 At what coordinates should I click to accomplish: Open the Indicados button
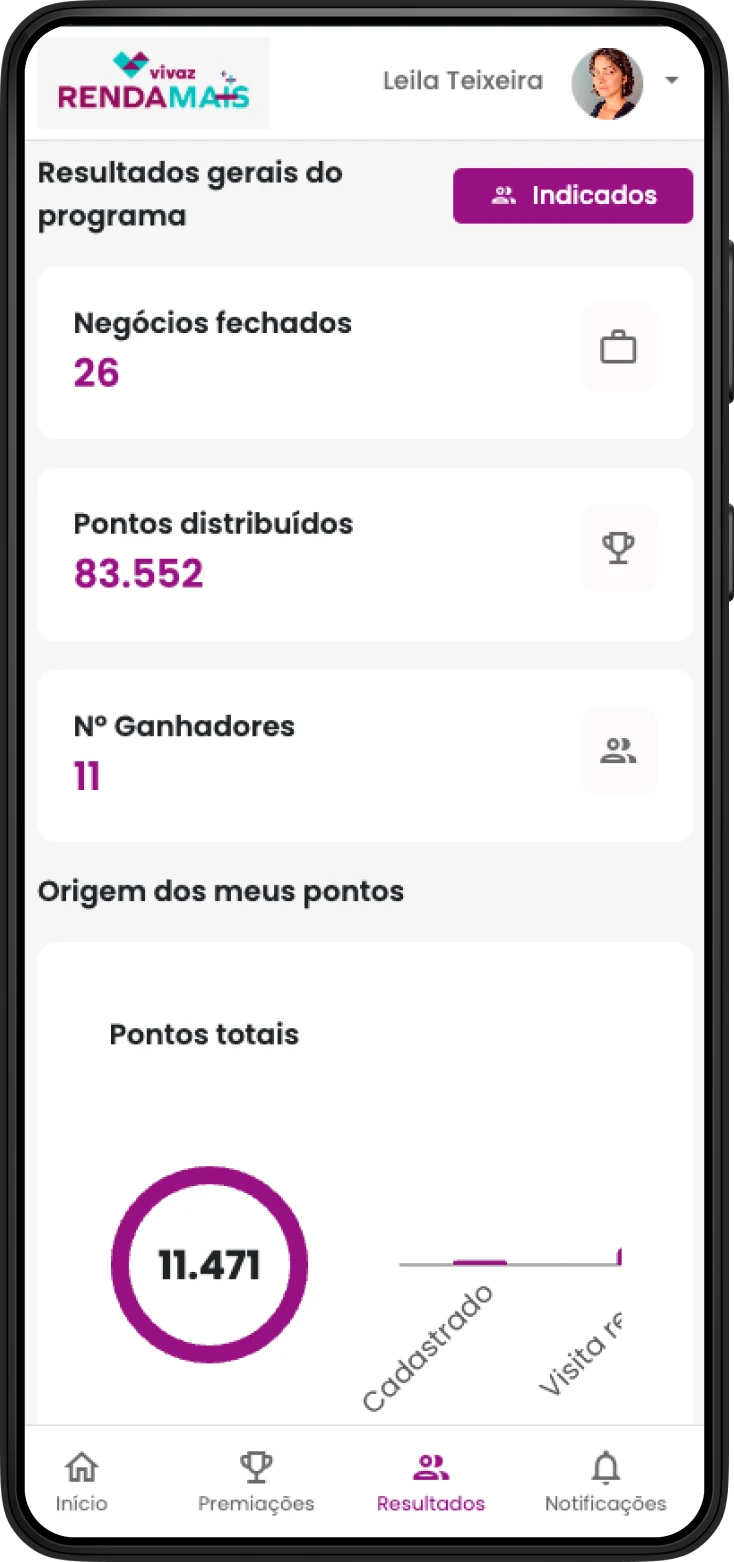click(x=572, y=195)
